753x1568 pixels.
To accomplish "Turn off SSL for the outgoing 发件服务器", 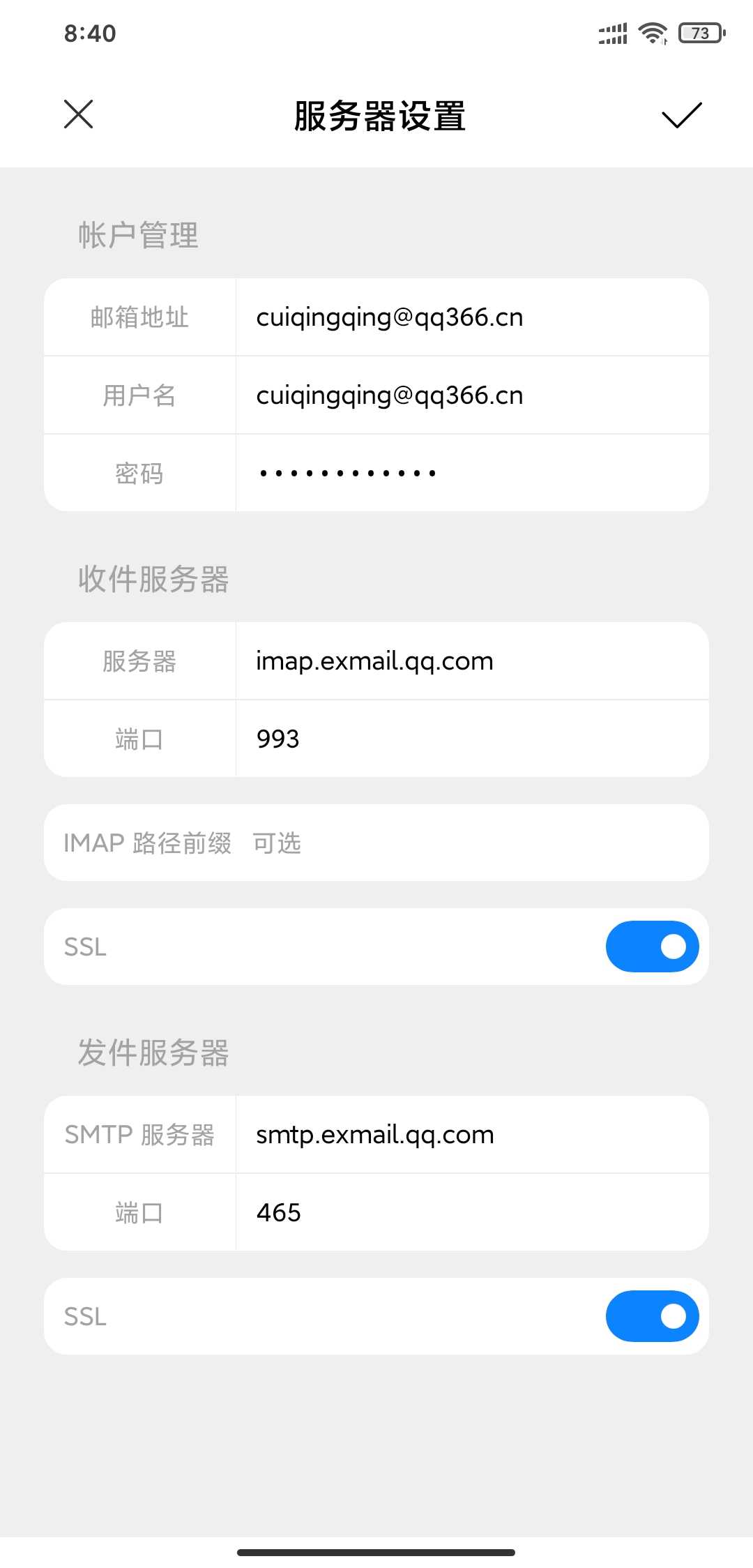I will (652, 1316).
